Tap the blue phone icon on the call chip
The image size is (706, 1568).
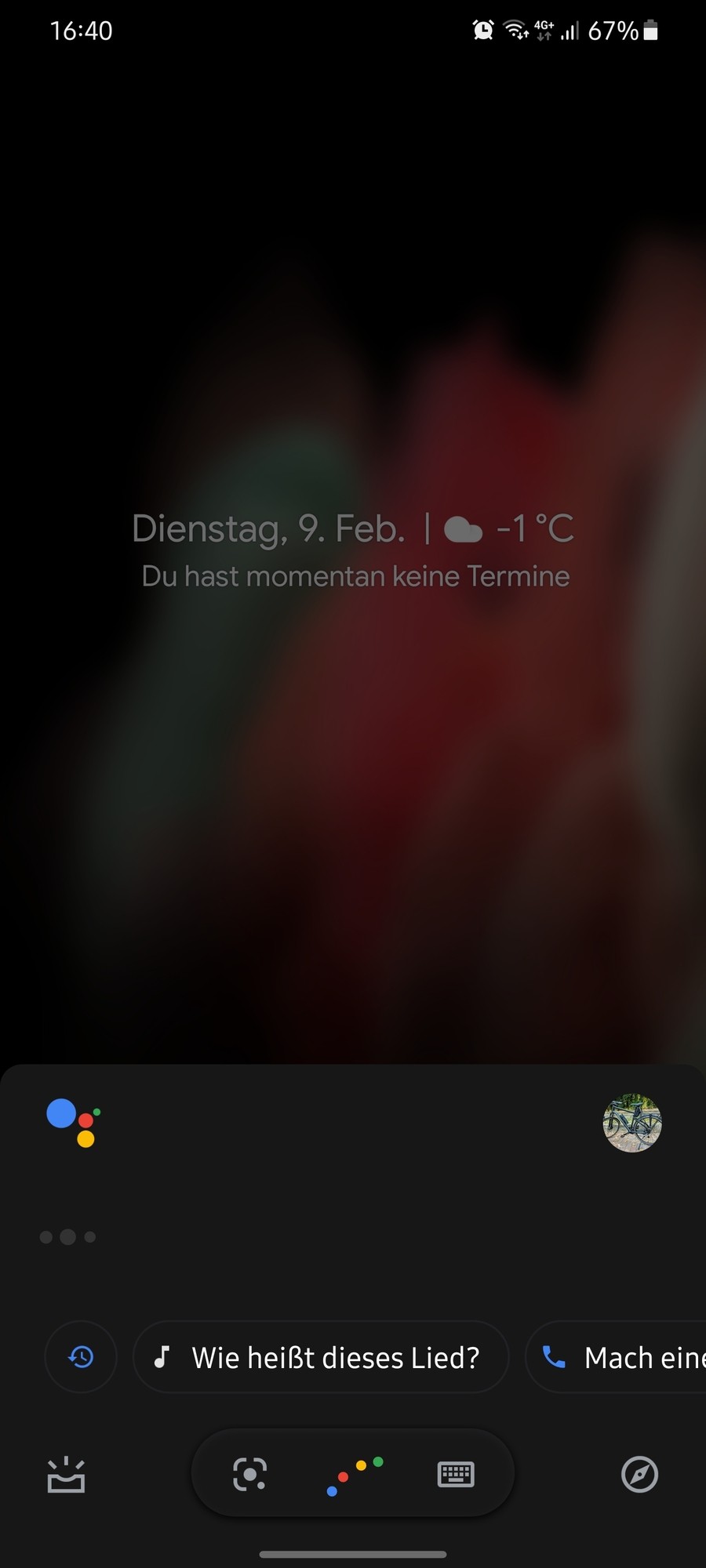553,1357
